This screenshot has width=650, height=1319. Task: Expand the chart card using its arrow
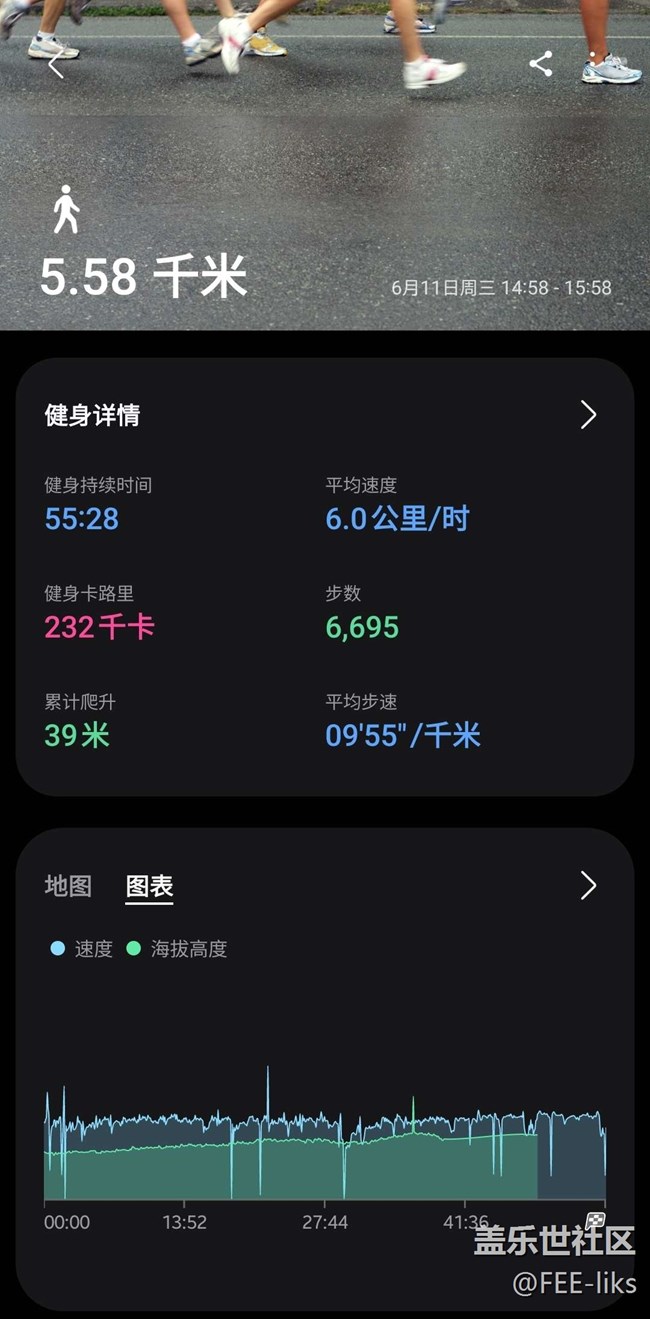(588, 885)
